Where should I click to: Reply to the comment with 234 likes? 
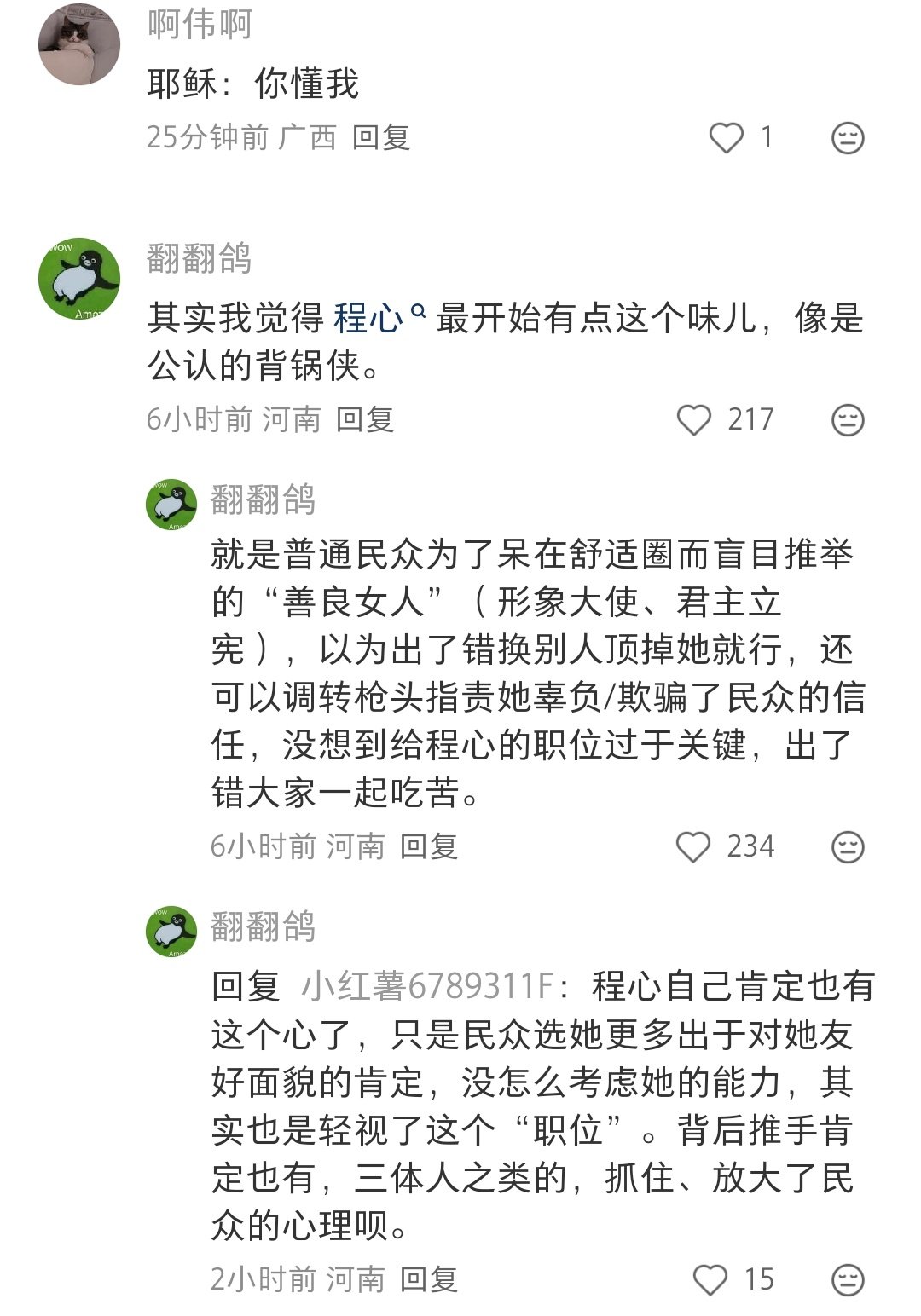(x=429, y=846)
